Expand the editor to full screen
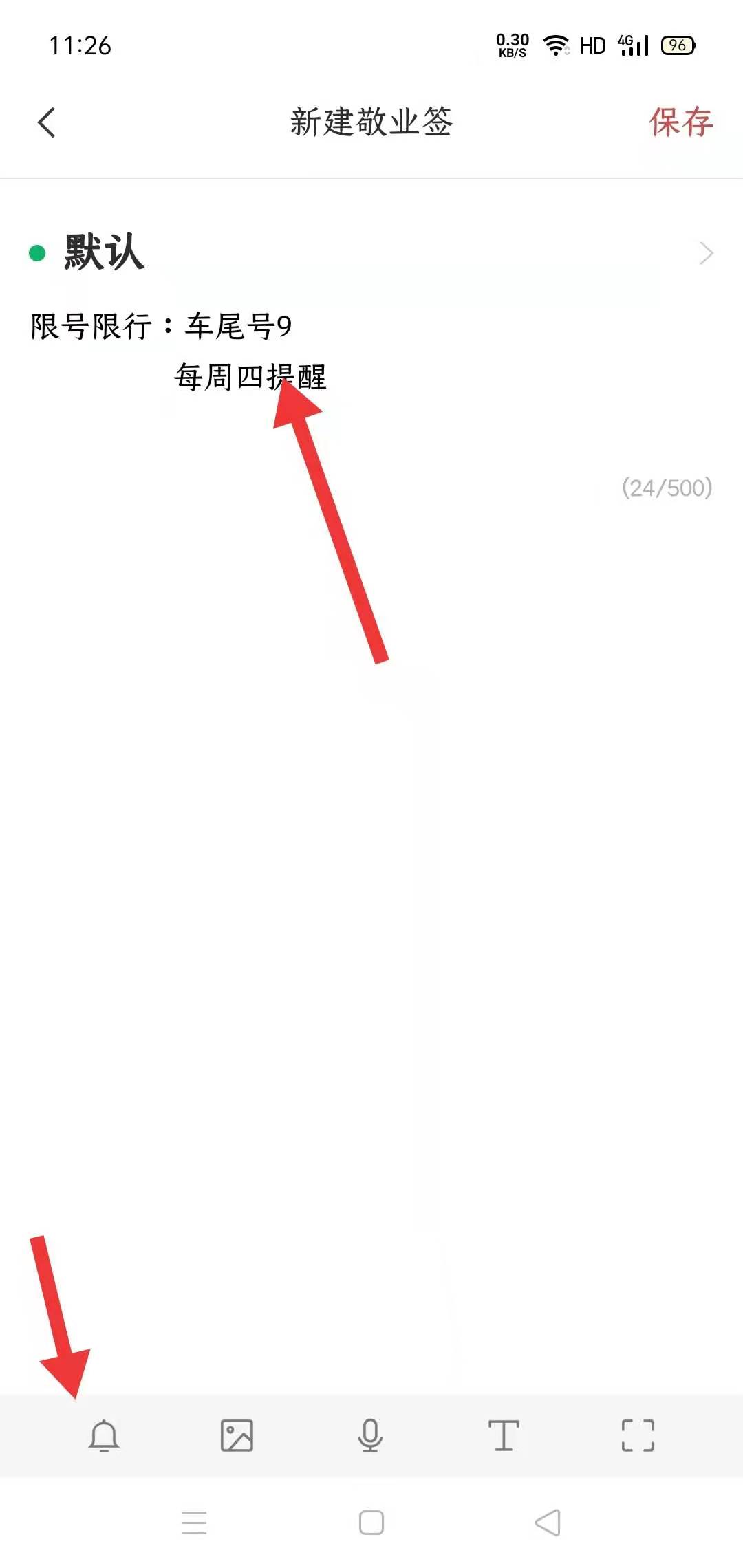The image size is (743, 1568). [x=638, y=1435]
